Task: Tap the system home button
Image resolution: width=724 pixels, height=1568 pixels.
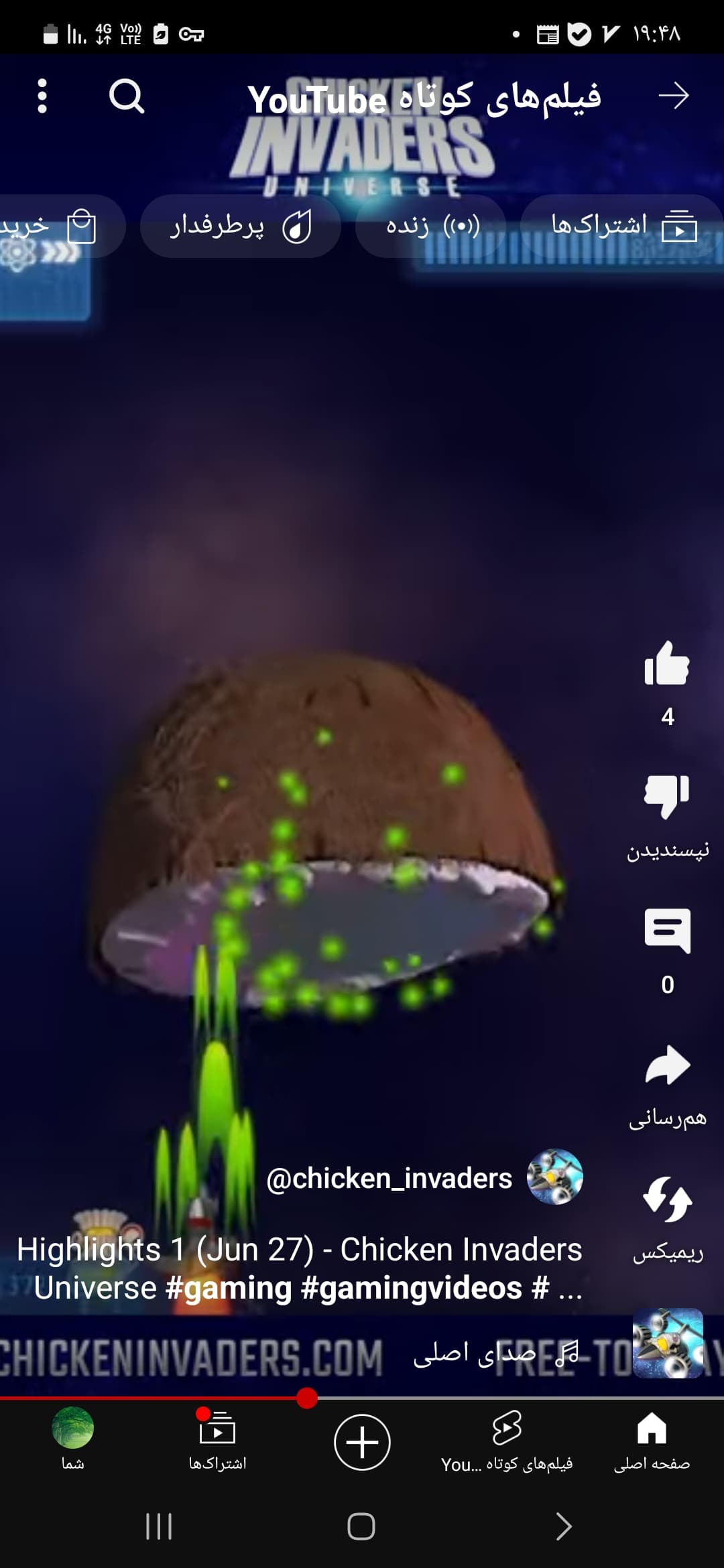Action: click(361, 1526)
